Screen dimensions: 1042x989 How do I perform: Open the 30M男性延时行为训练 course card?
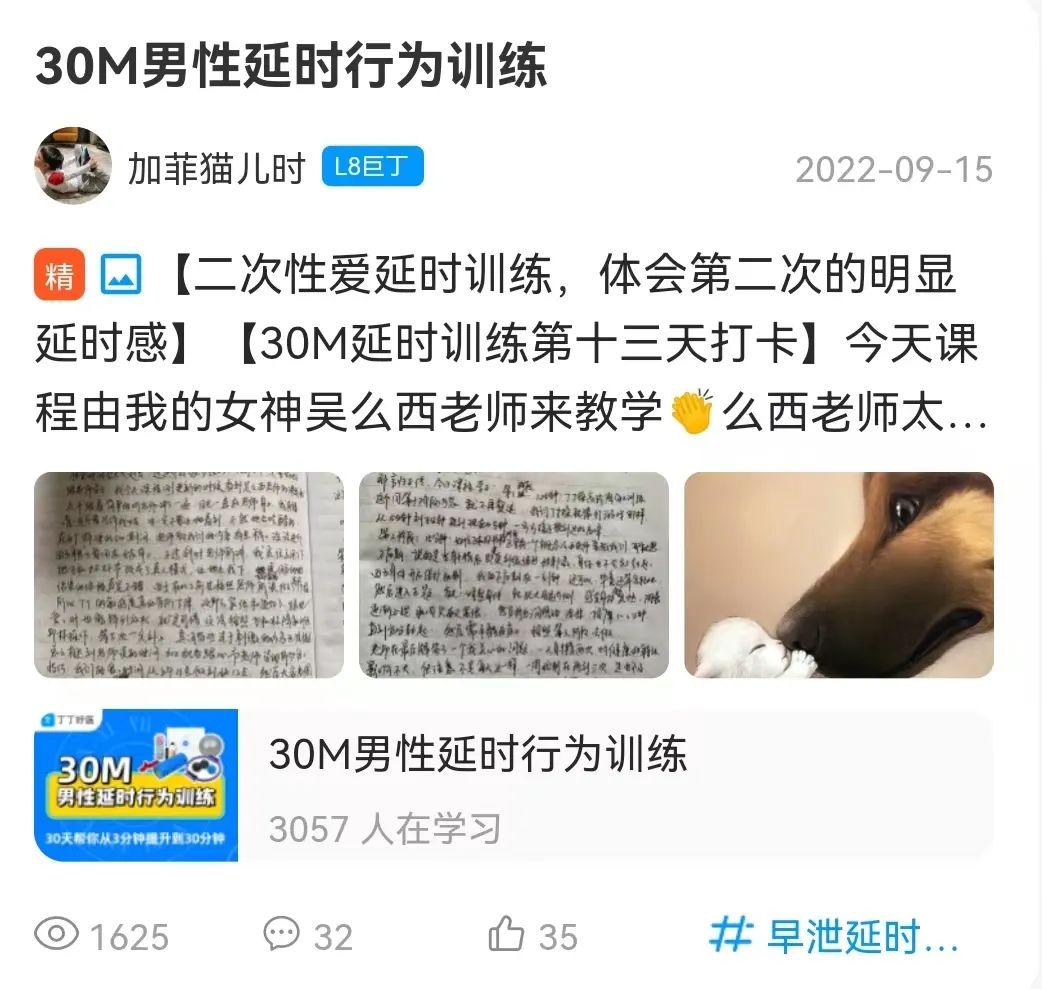(x=512, y=785)
